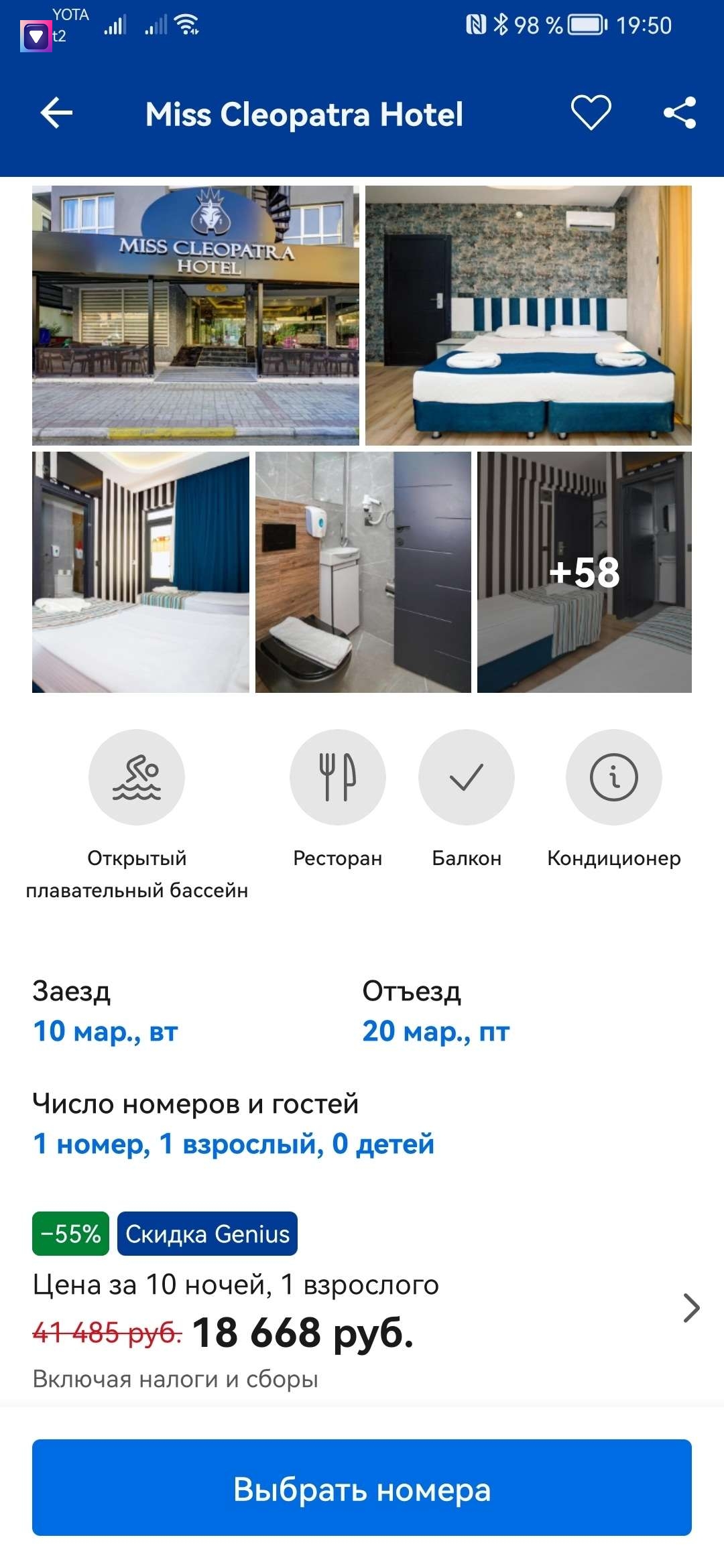
Task: Tap the Genius discount badge
Action: 206,1233
